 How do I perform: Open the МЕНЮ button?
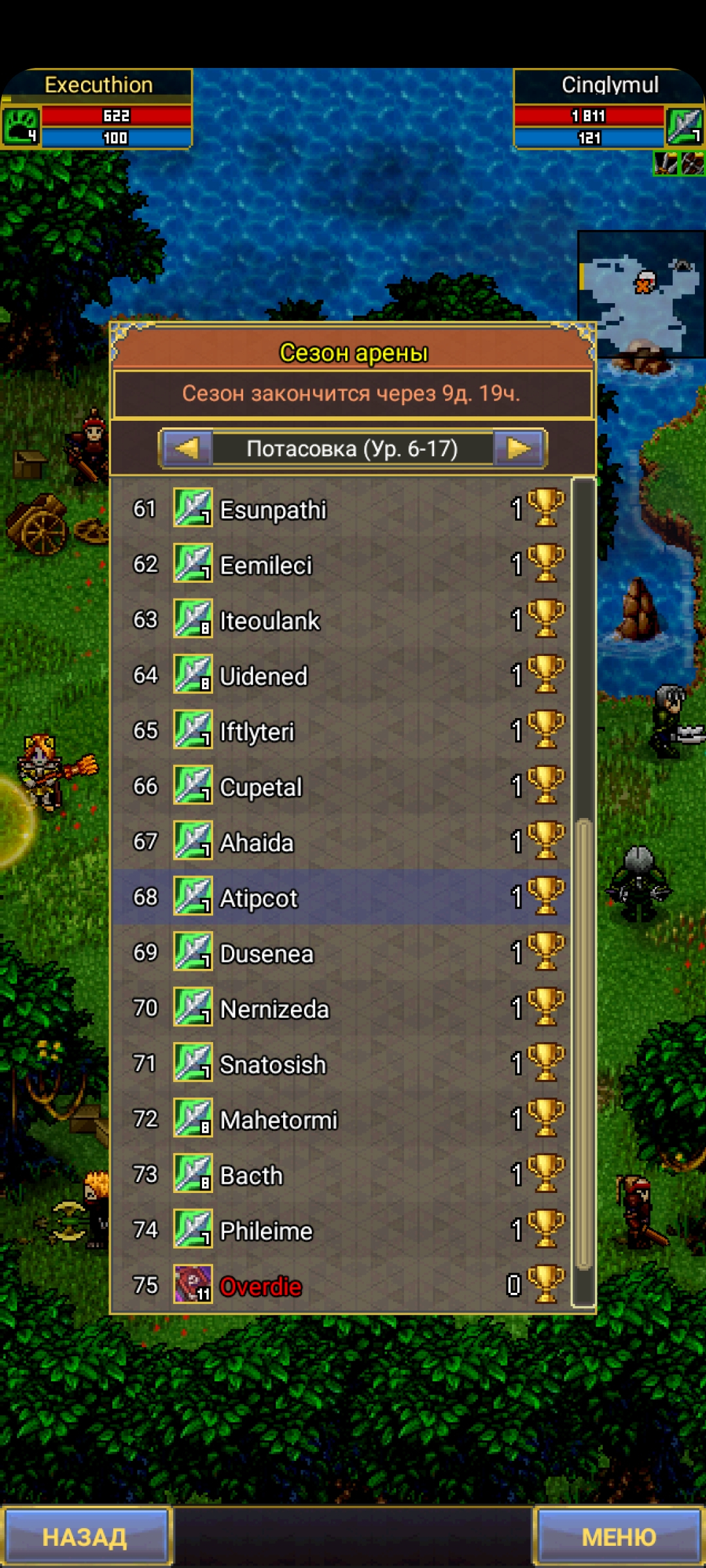tap(619, 1537)
